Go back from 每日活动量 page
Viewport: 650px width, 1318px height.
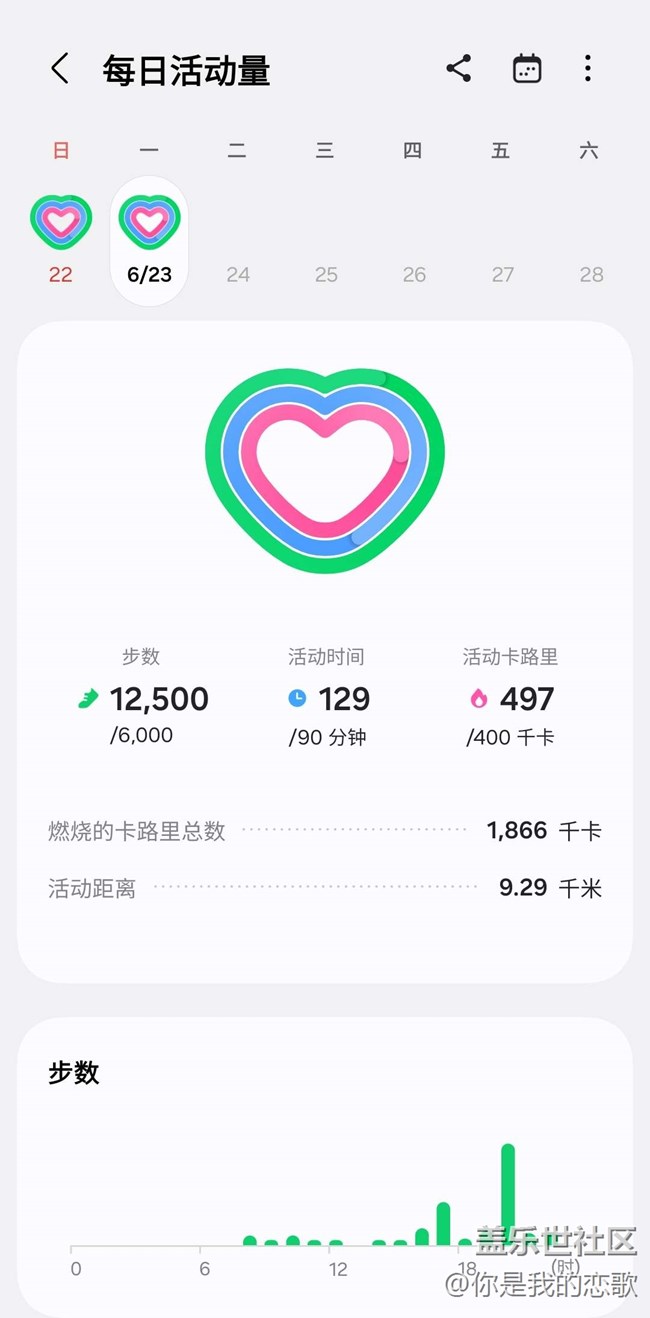(60, 69)
